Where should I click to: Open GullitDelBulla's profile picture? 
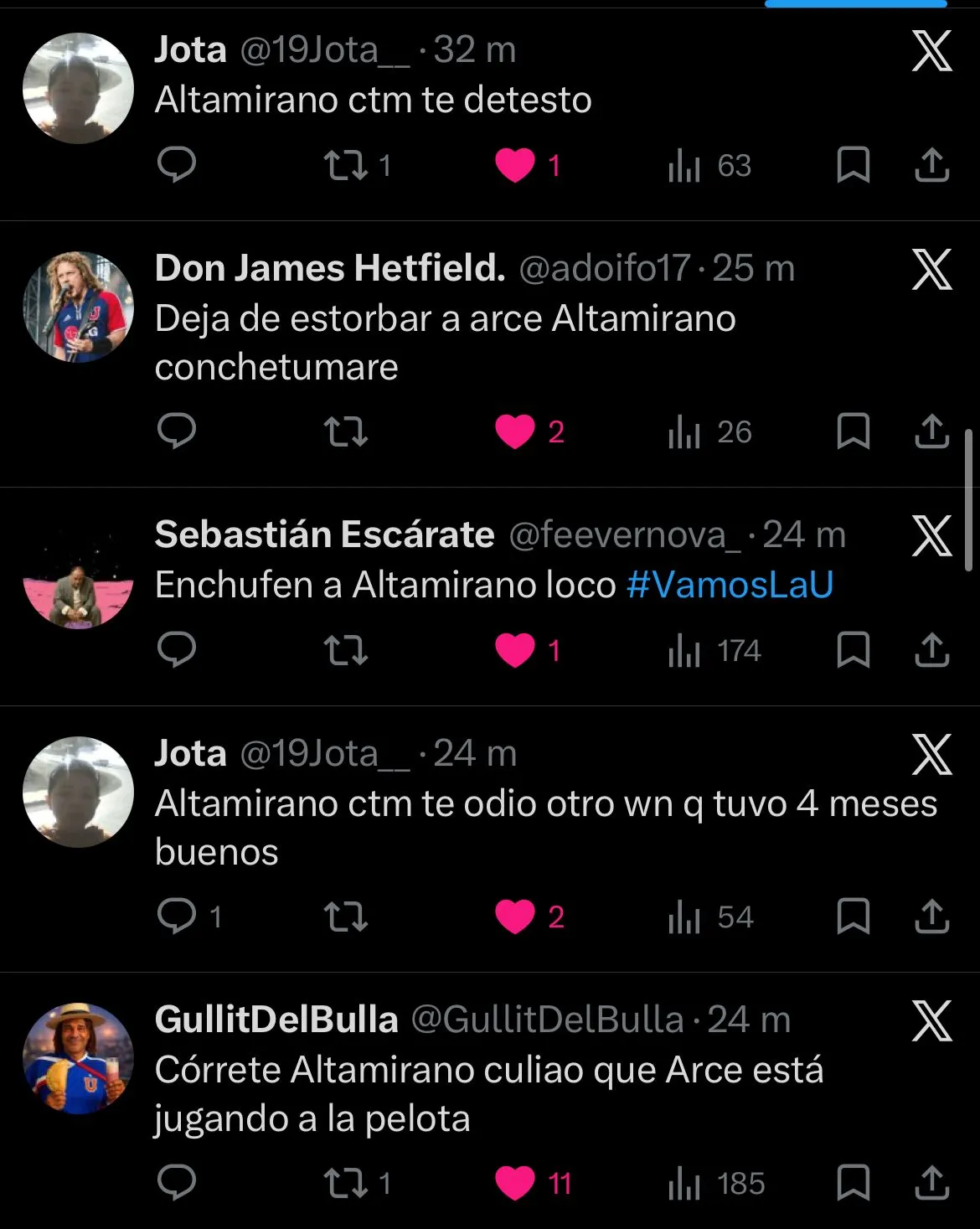click(78, 1059)
